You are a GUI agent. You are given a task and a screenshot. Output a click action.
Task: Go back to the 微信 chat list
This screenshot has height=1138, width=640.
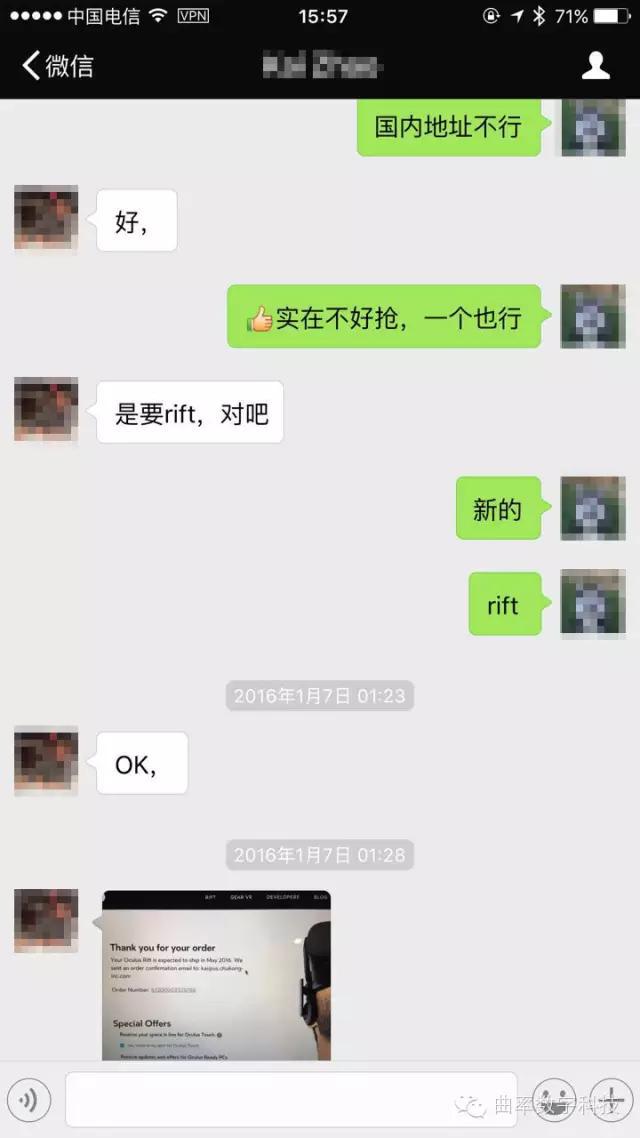pyautogui.click(x=58, y=66)
